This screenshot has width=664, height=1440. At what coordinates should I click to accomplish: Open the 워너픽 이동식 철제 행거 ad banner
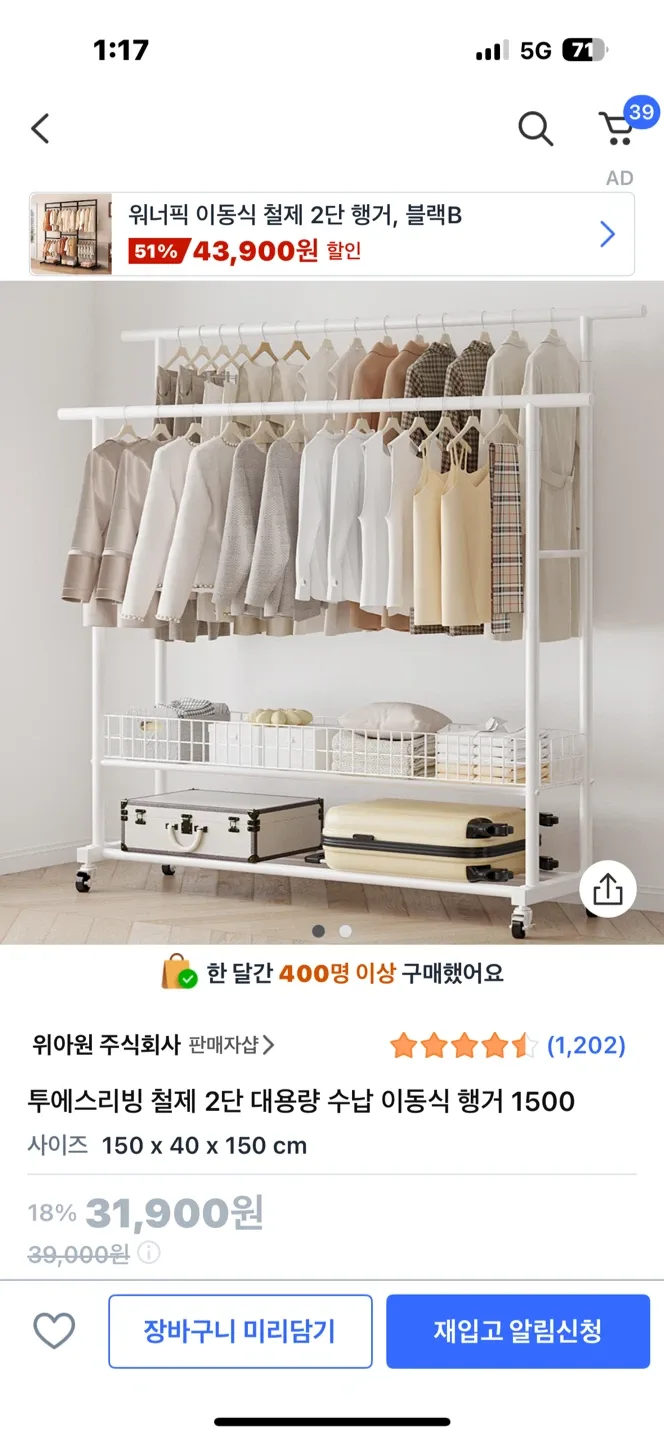[x=332, y=234]
